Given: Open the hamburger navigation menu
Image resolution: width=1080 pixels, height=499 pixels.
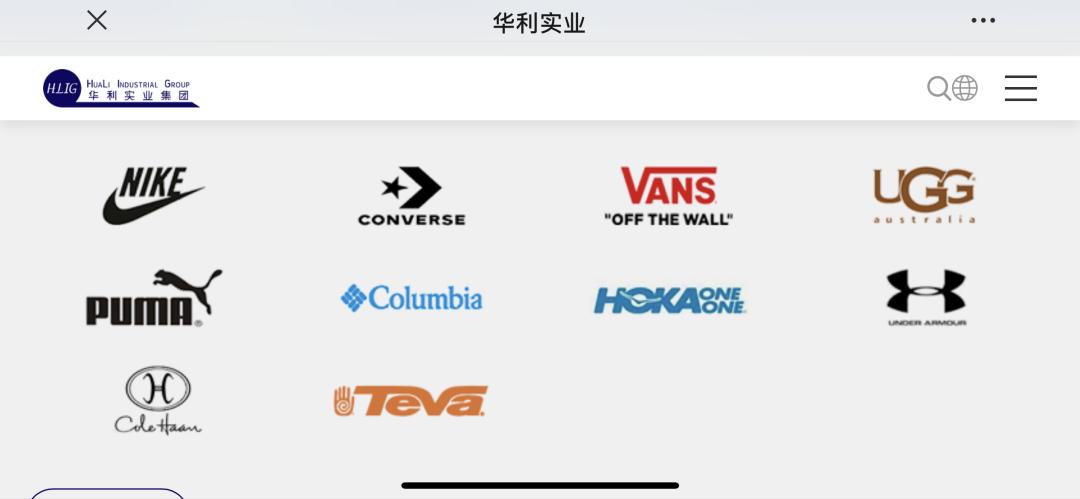Looking at the screenshot, I should 1020,88.
